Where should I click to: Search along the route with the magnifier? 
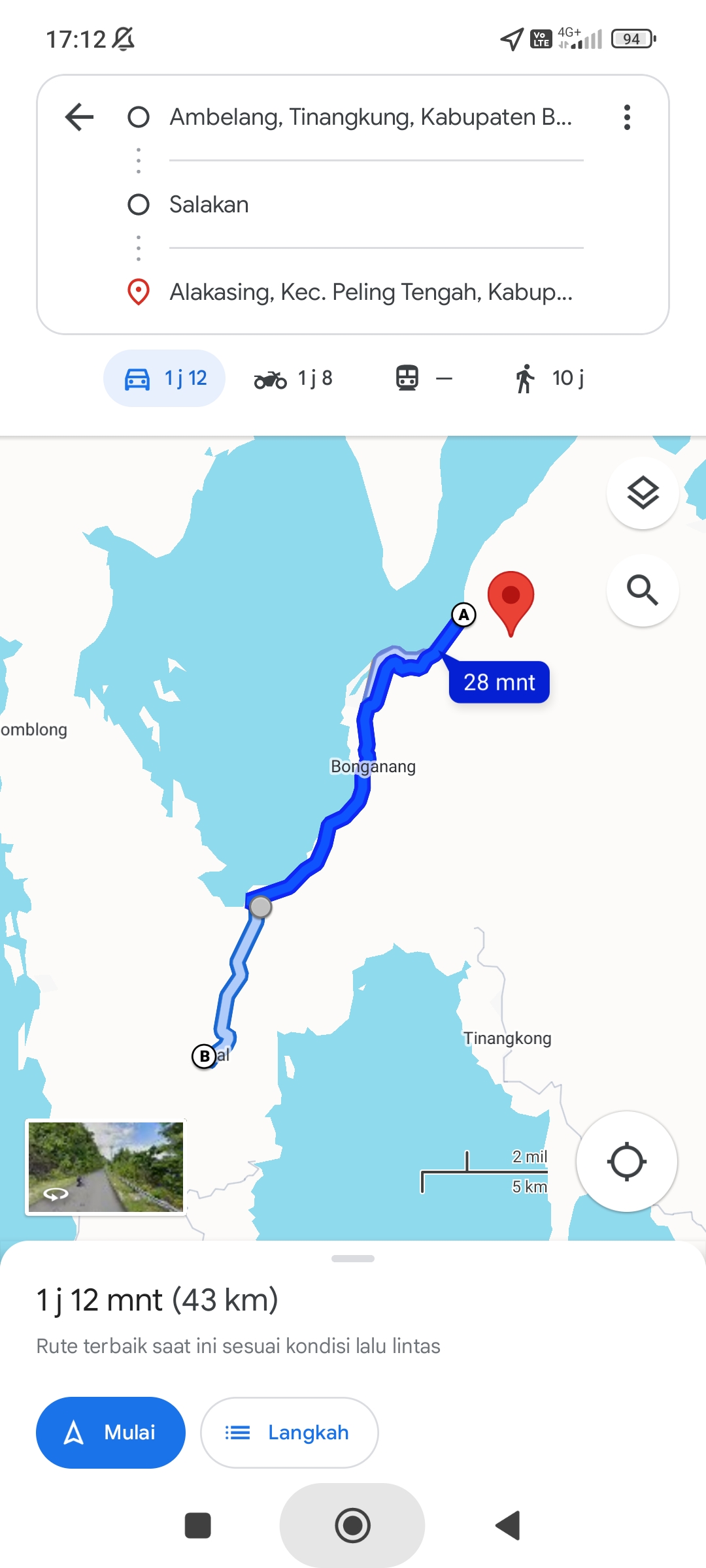click(x=643, y=591)
